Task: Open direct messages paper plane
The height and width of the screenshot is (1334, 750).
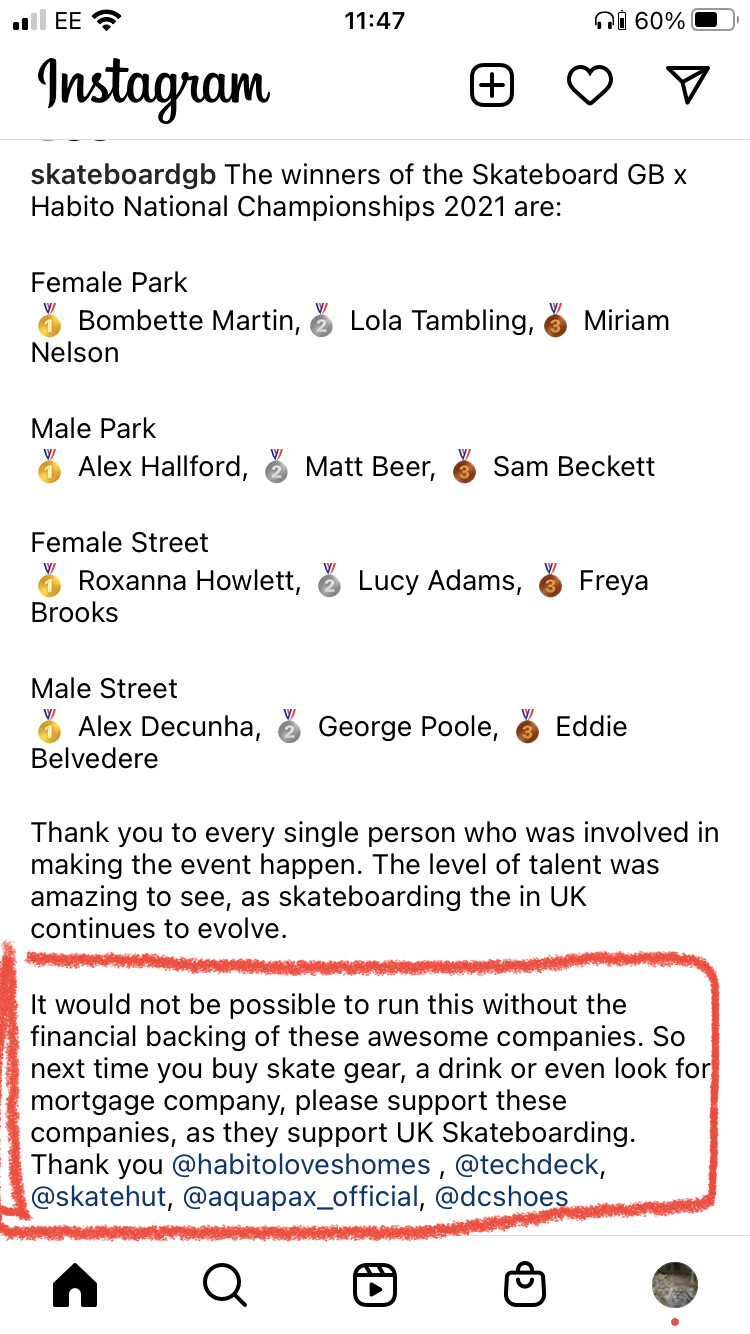Action: coord(688,86)
